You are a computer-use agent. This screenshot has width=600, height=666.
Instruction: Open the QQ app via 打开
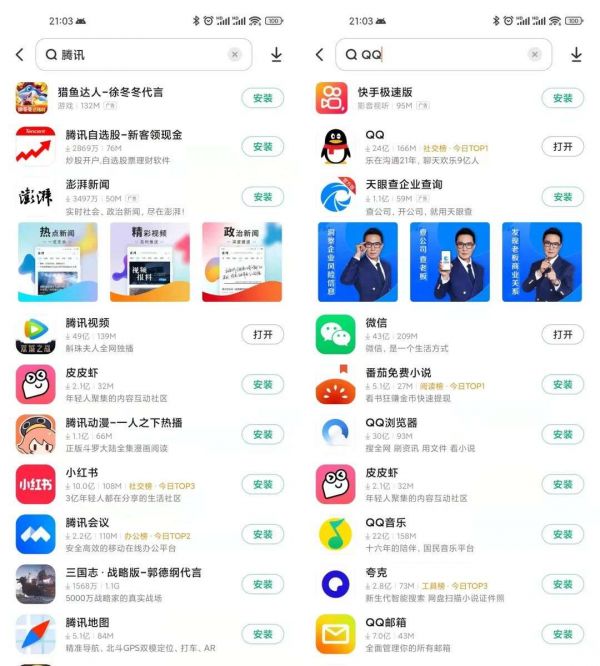pos(563,147)
